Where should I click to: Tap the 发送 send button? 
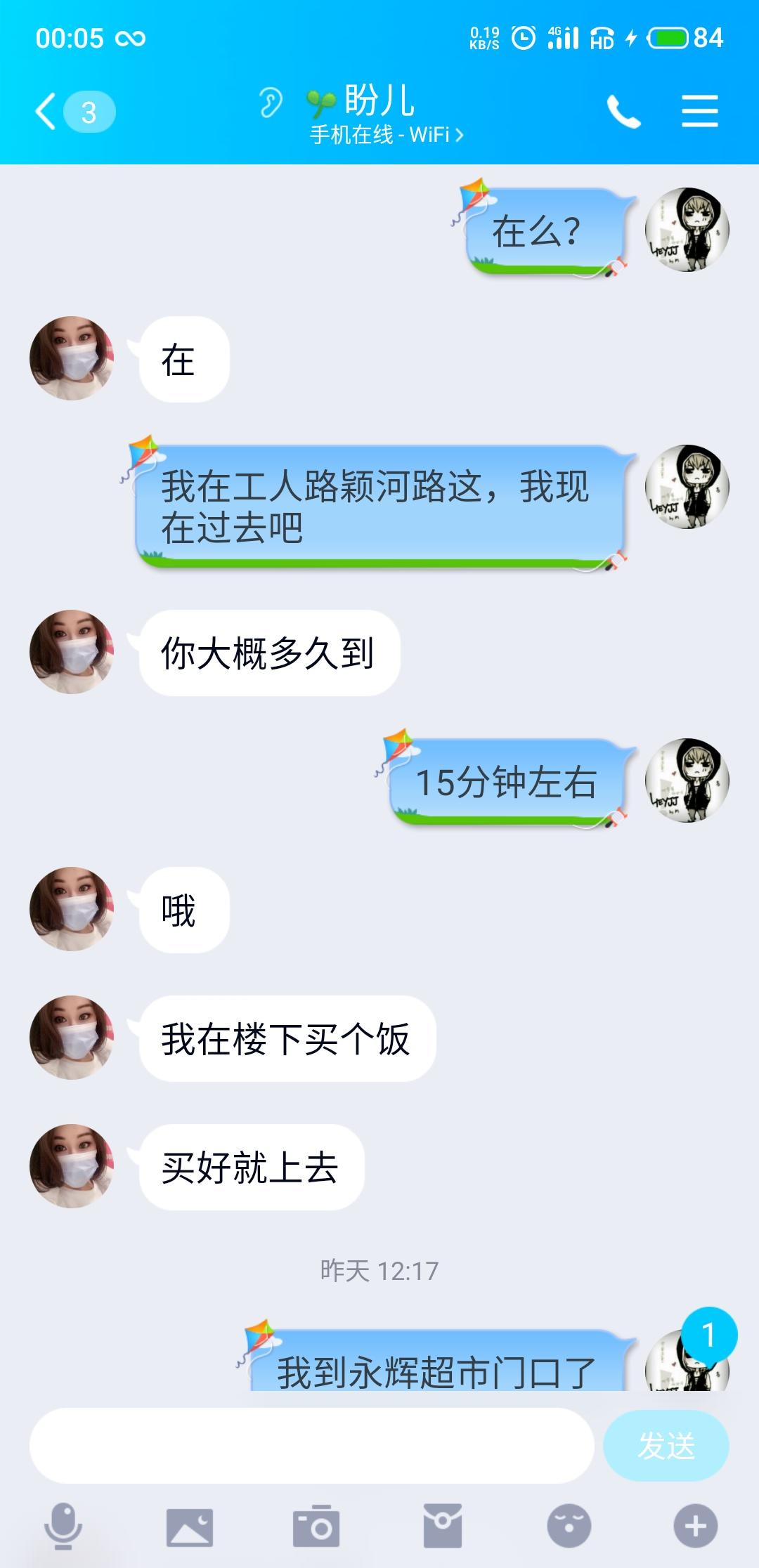tap(666, 1446)
